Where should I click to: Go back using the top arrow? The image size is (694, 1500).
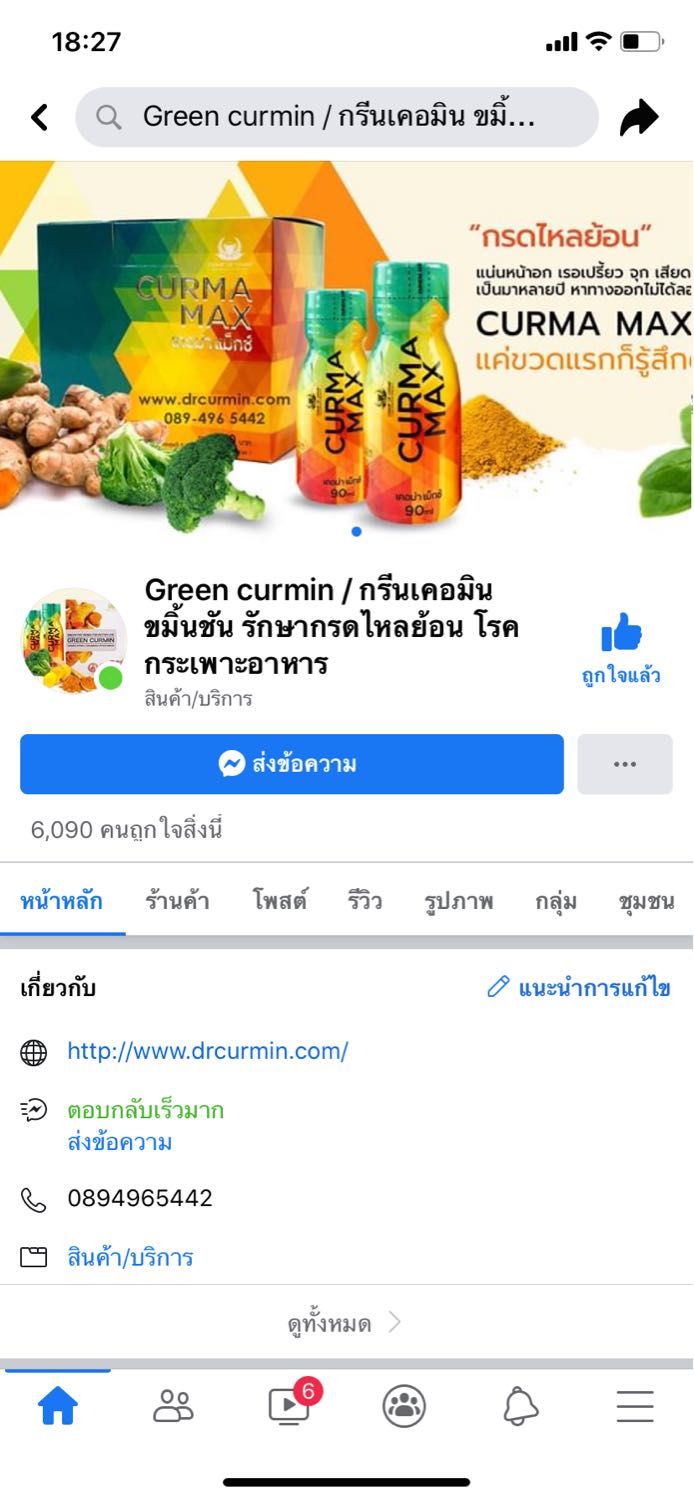(x=39, y=118)
